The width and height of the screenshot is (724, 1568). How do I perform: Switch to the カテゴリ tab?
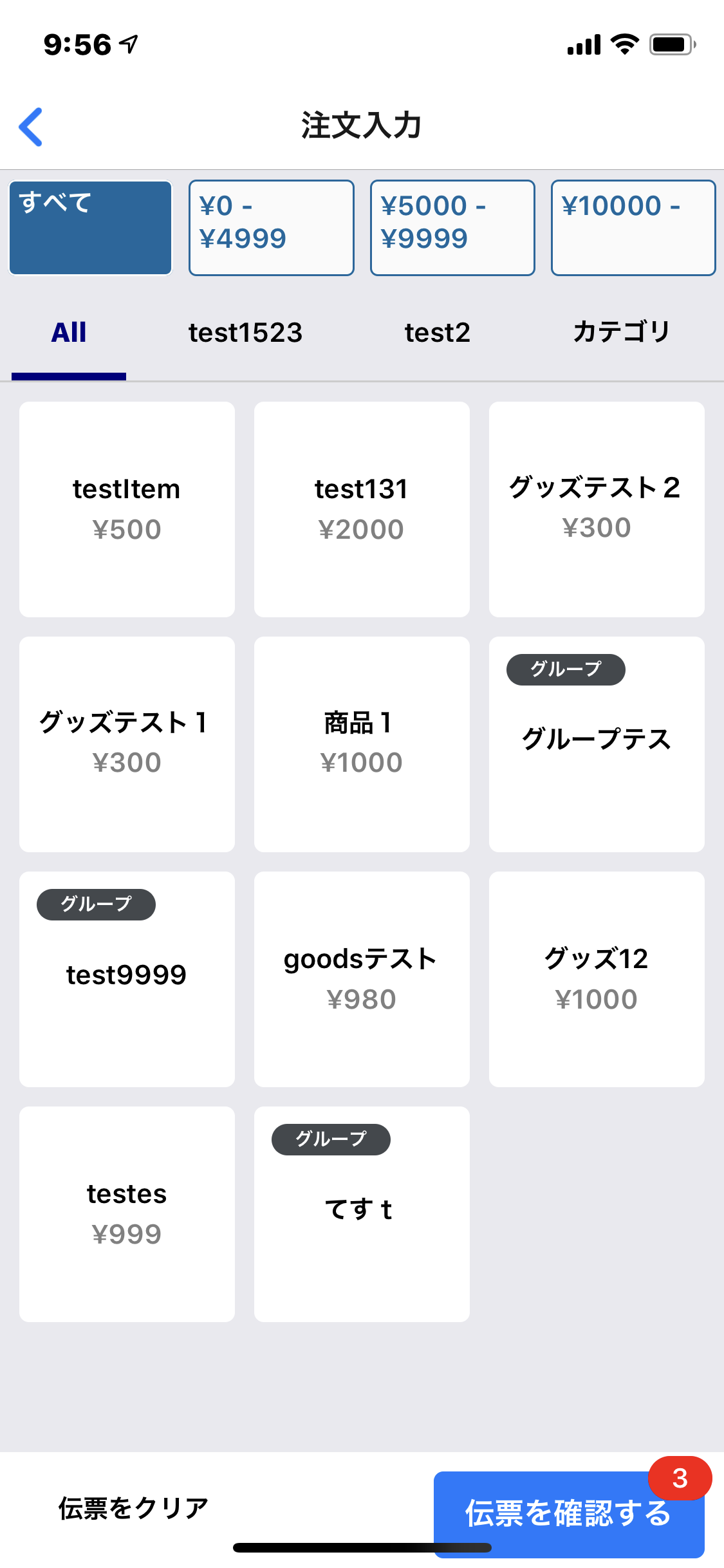tap(621, 333)
